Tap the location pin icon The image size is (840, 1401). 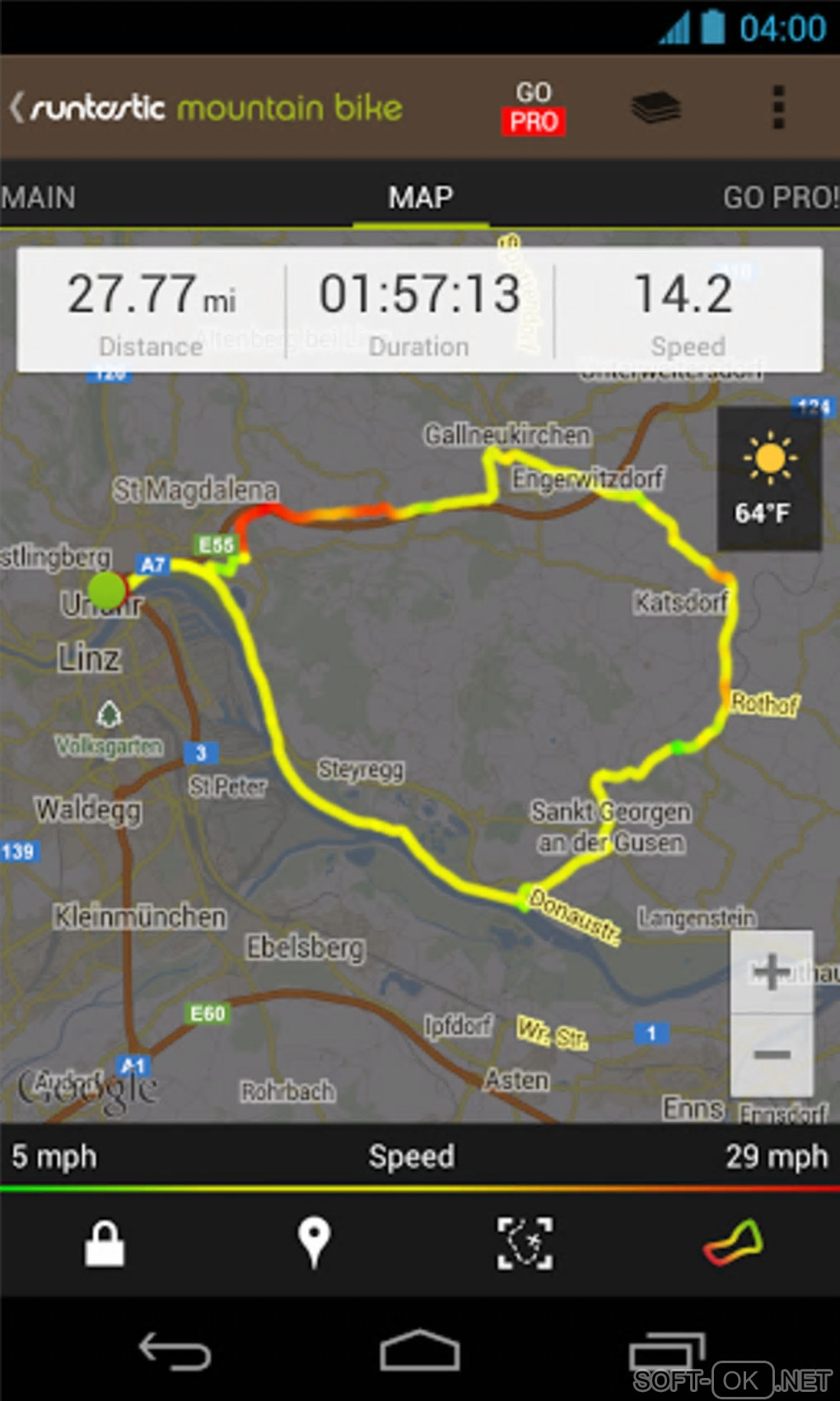(314, 1242)
